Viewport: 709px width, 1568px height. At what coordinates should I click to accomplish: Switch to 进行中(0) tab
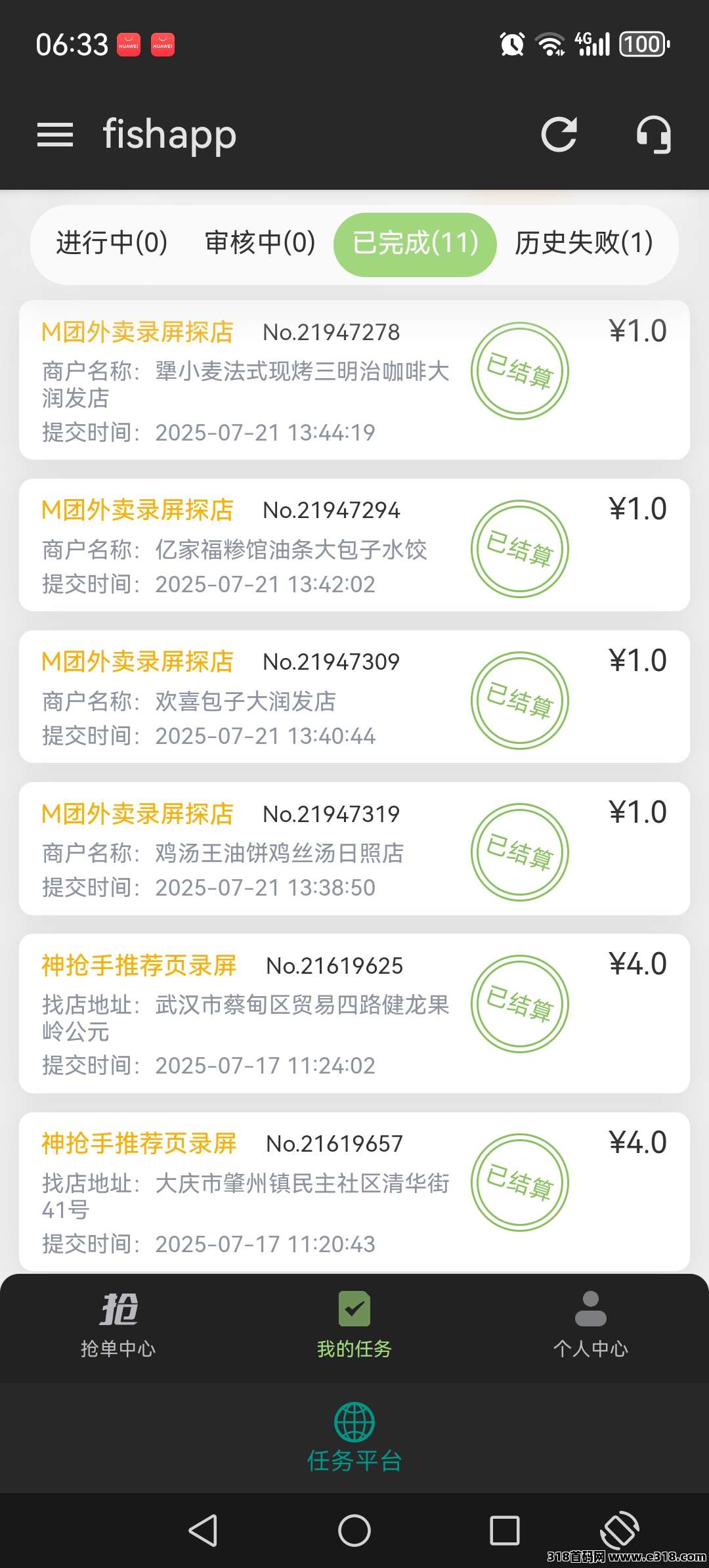click(112, 243)
